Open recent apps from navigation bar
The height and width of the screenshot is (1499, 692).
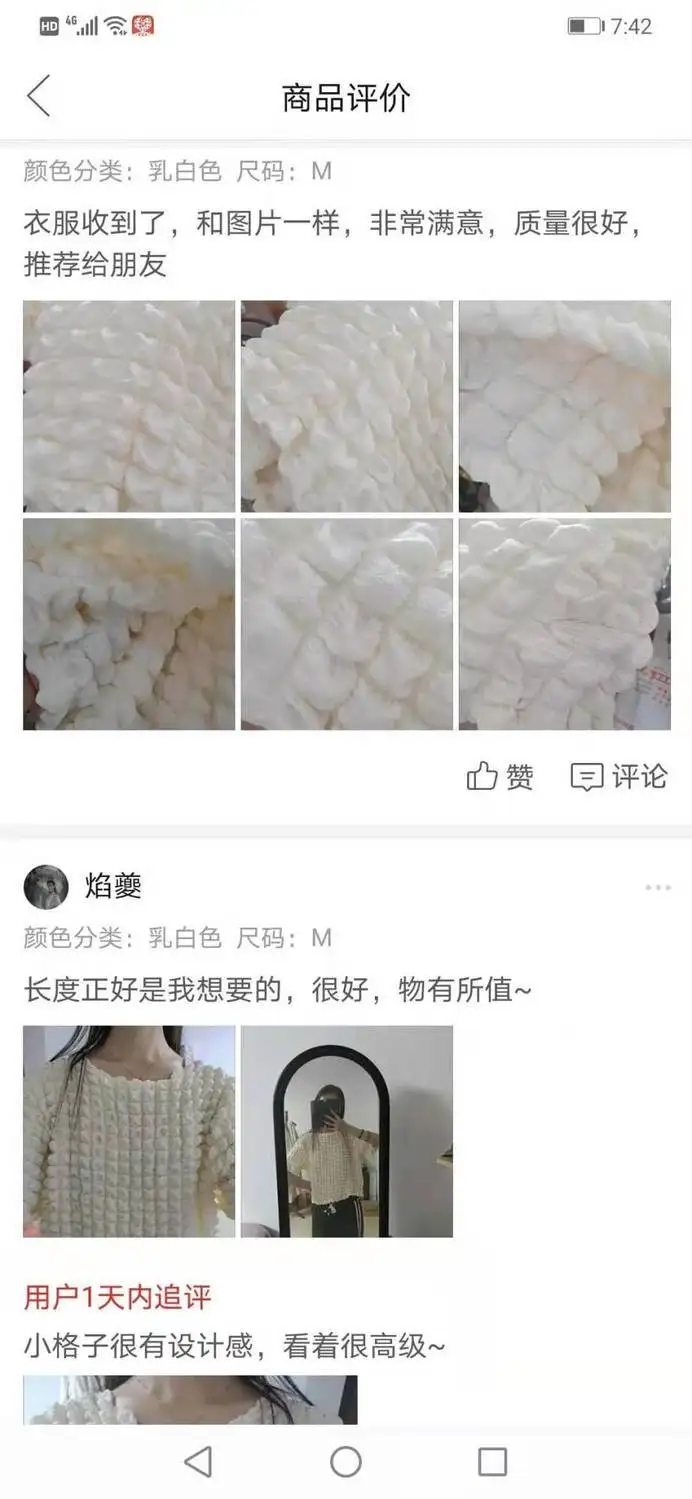492,1462
